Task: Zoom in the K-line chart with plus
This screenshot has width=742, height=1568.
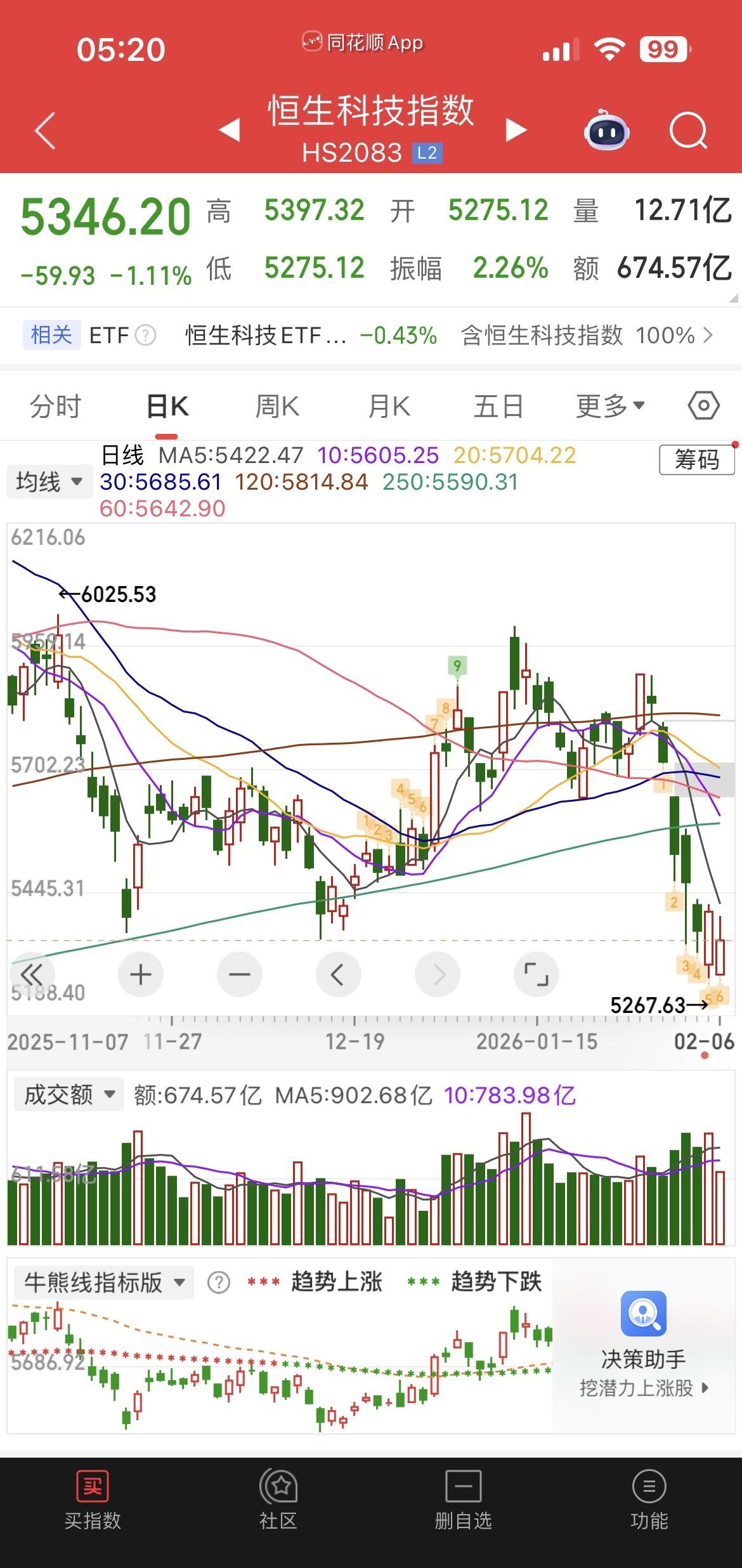Action: tap(140, 974)
